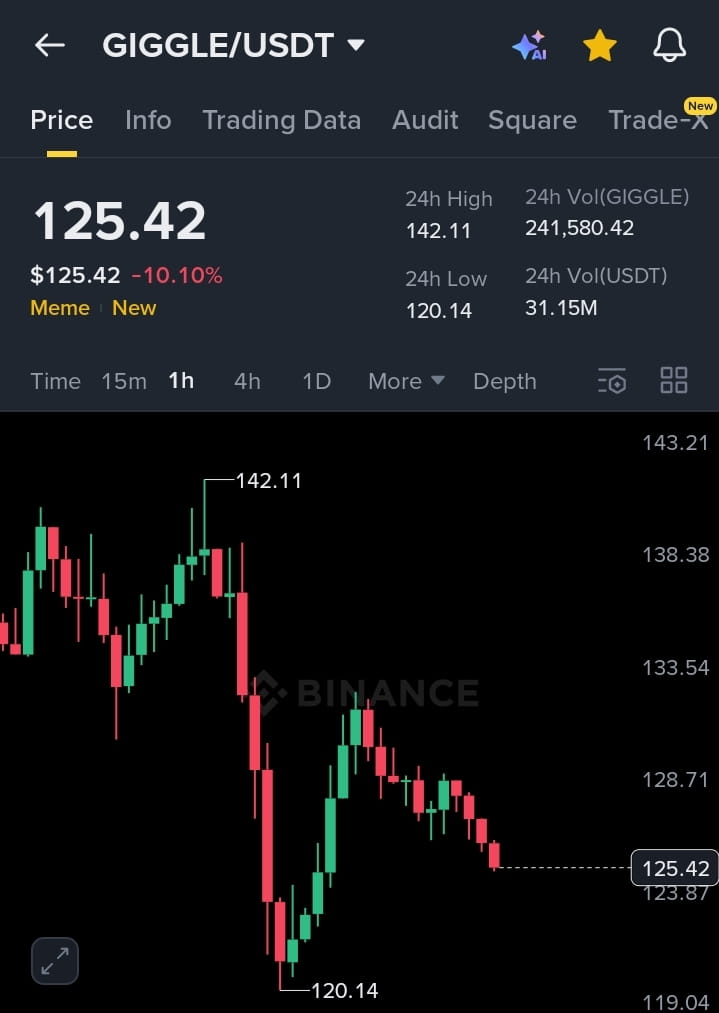Go back using the arrow icon

pyautogui.click(x=49, y=45)
